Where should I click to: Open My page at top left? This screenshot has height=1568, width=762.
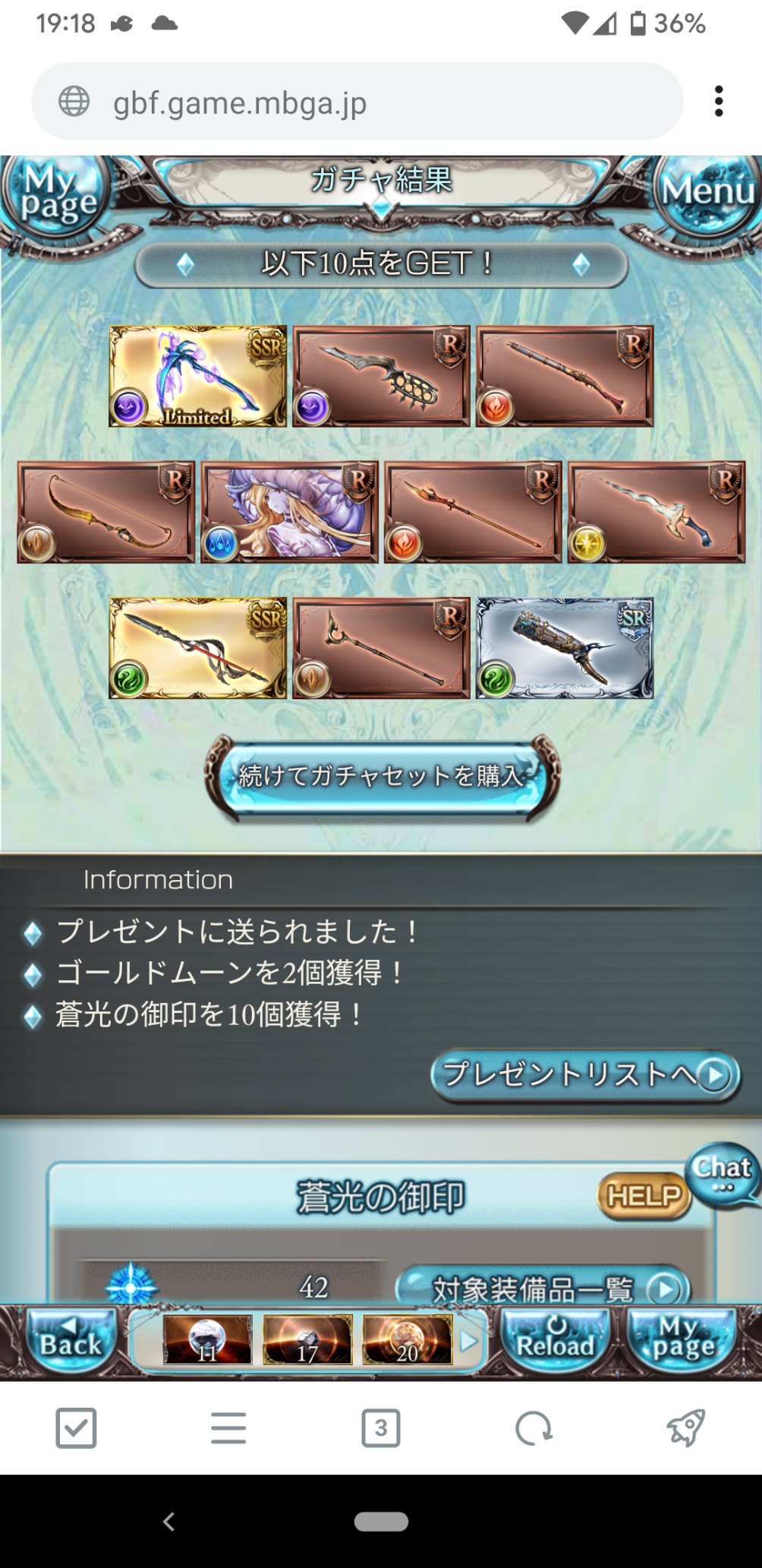(x=55, y=194)
